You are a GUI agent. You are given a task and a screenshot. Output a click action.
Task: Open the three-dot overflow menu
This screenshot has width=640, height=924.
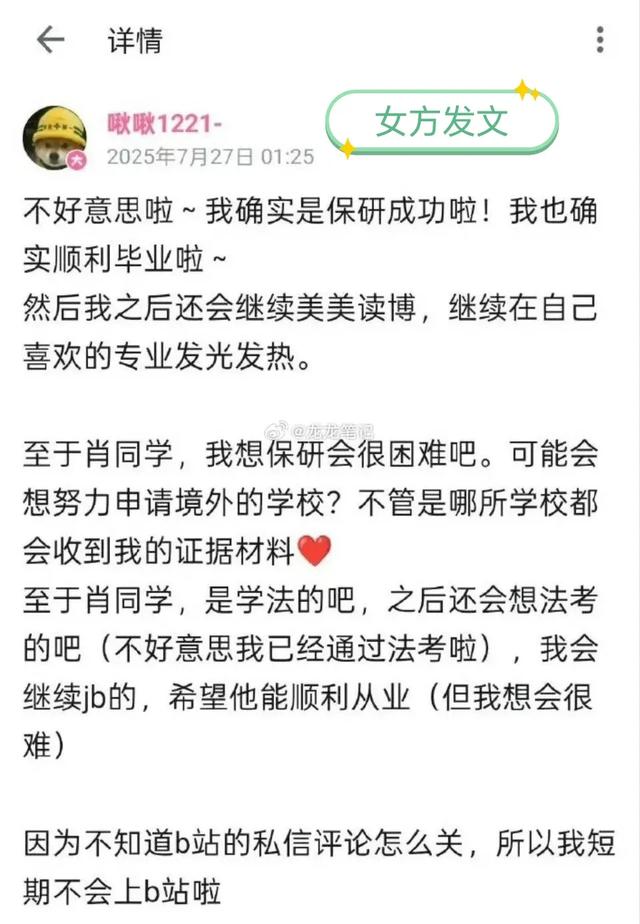click(600, 40)
